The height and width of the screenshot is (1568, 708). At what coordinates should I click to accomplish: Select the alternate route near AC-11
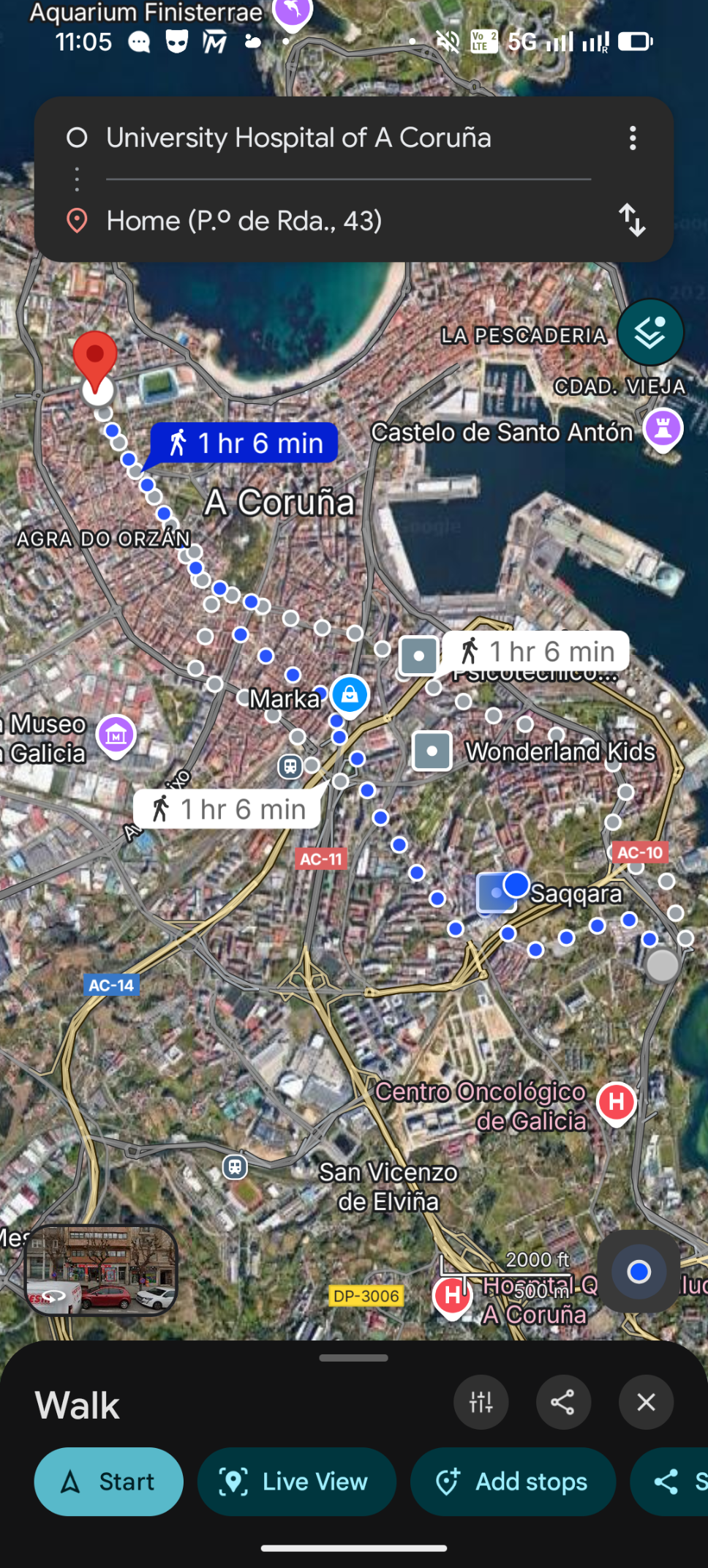click(227, 809)
